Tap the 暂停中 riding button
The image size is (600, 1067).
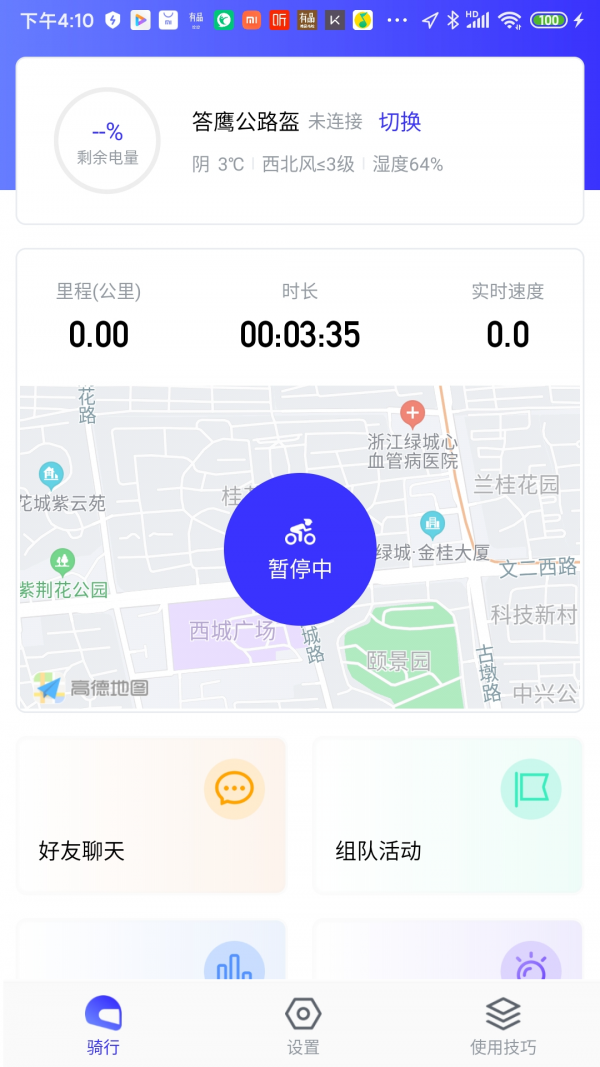tap(300, 549)
